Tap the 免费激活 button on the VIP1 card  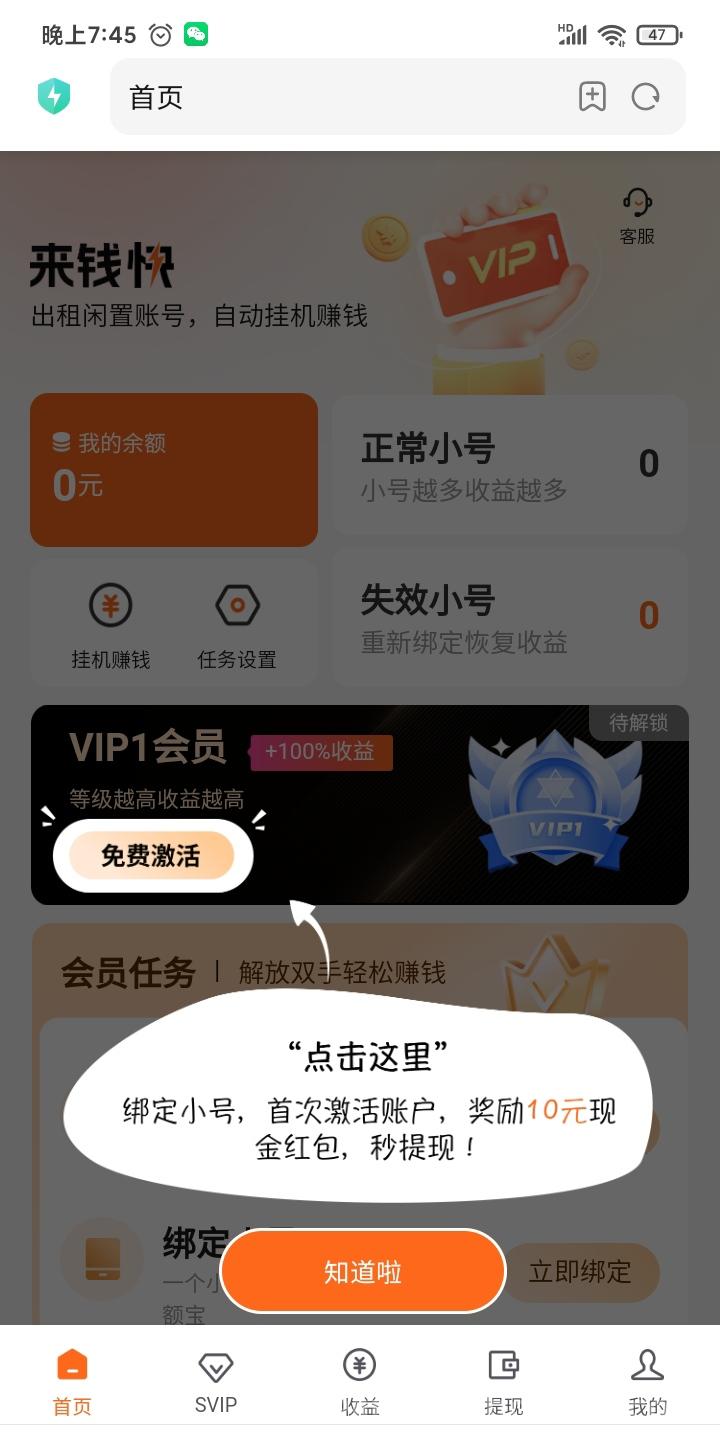coord(151,856)
